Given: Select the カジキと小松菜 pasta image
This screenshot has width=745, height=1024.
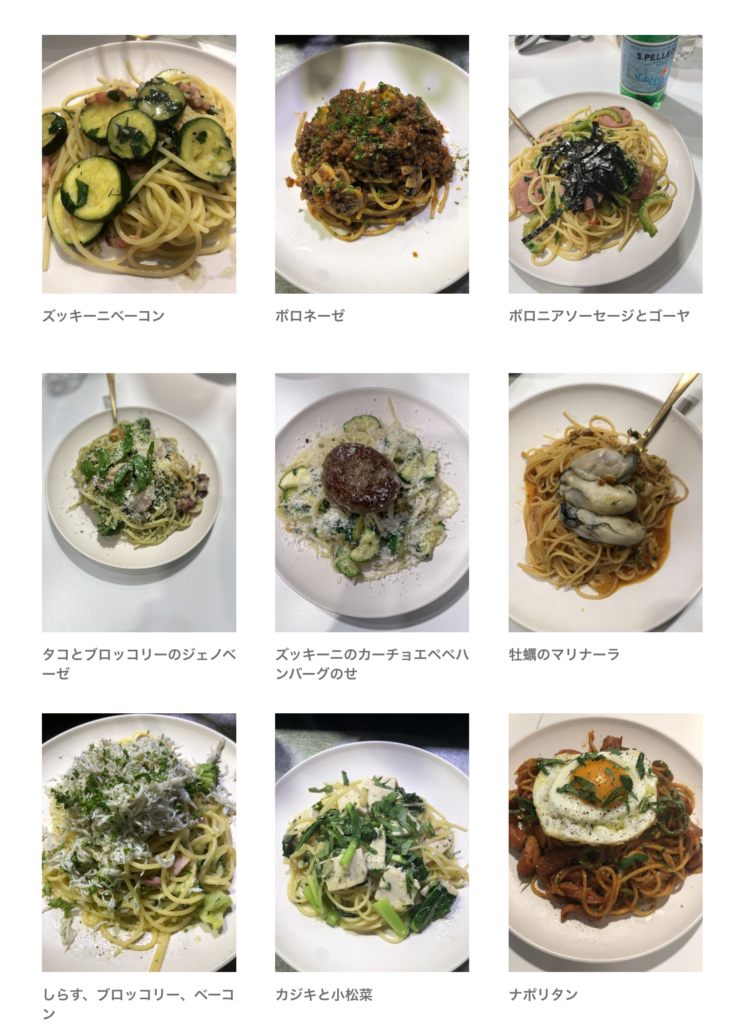Looking at the screenshot, I should tap(372, 842).
